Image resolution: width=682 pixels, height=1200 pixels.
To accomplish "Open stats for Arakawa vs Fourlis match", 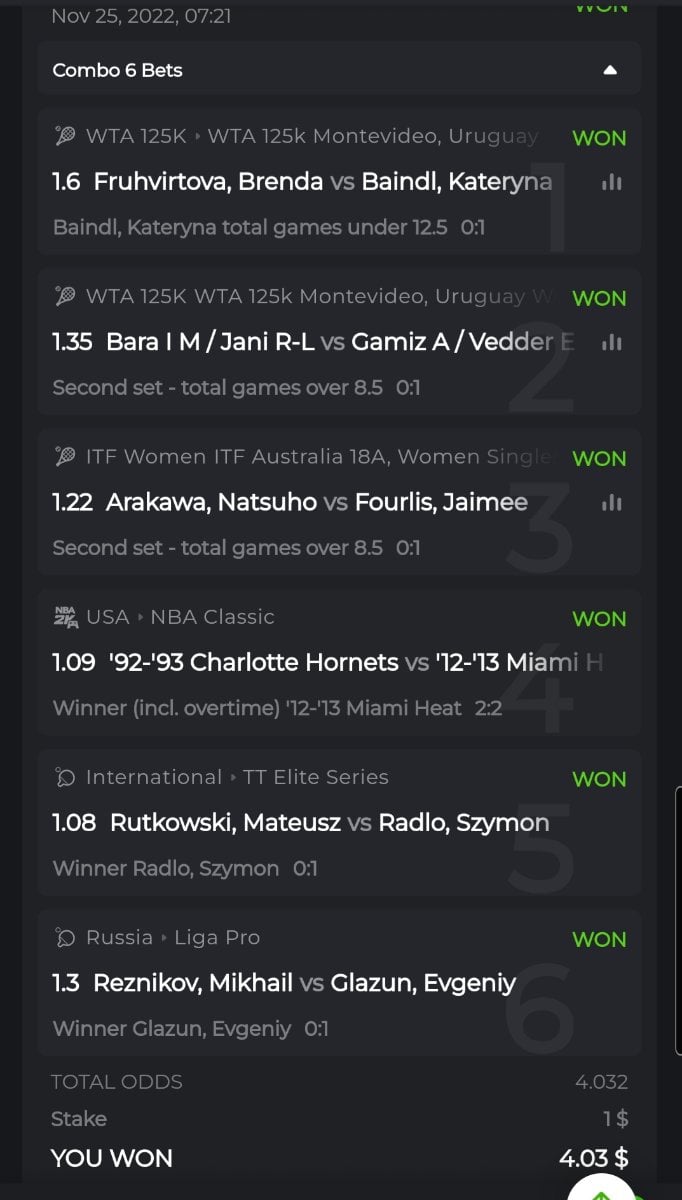I will [611, 502].
